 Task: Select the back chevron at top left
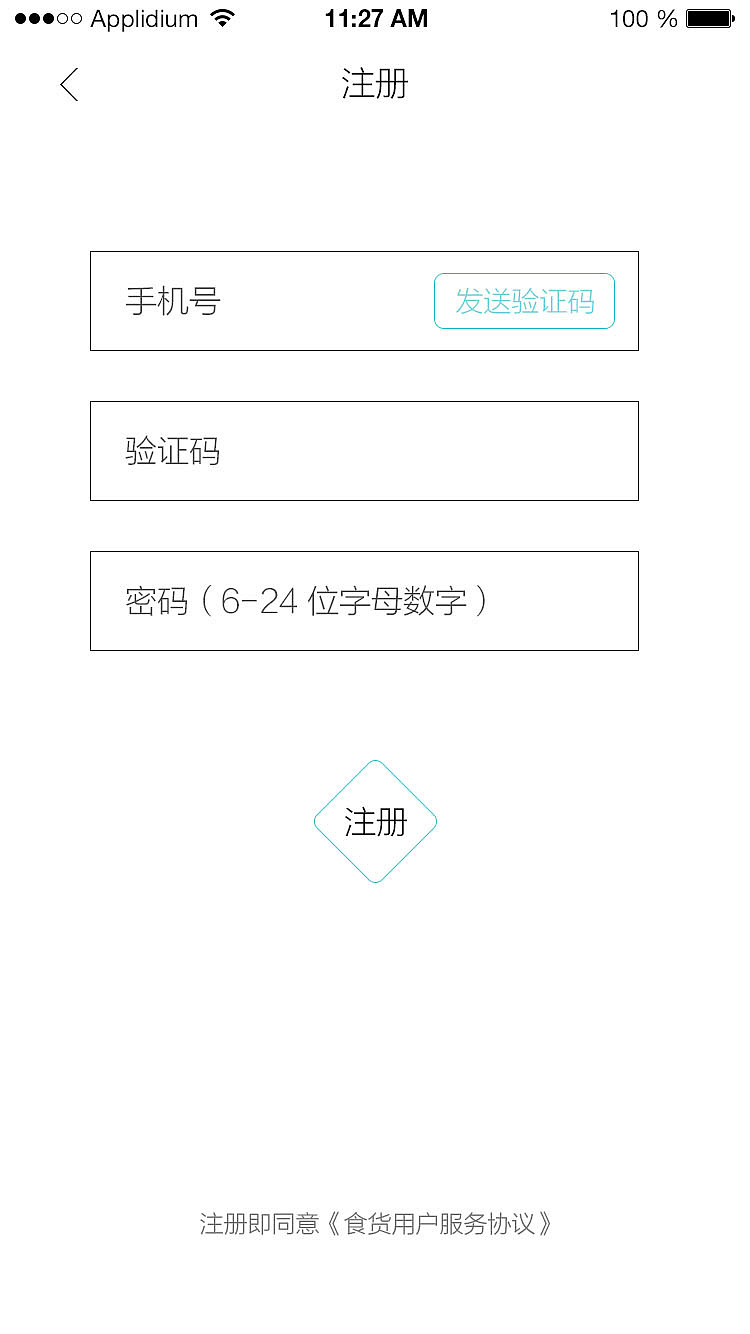(x=68, y=84)
